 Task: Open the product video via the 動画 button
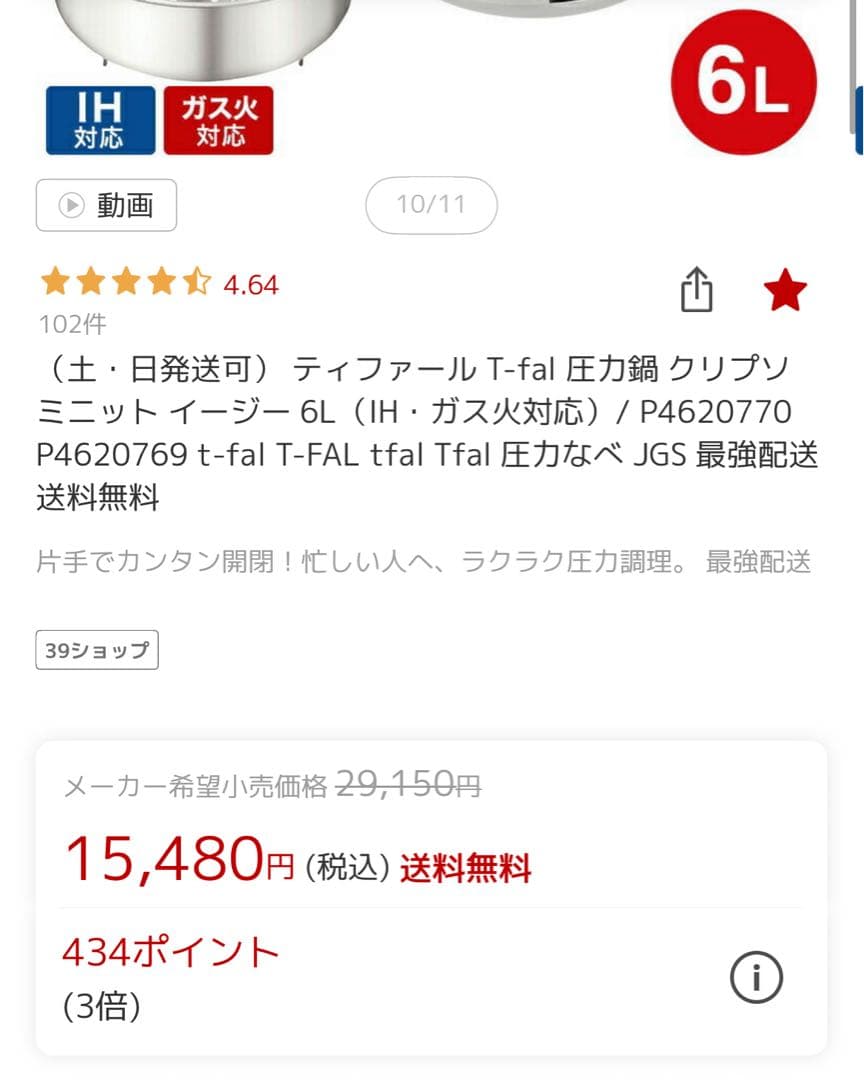tap(105, 205)
